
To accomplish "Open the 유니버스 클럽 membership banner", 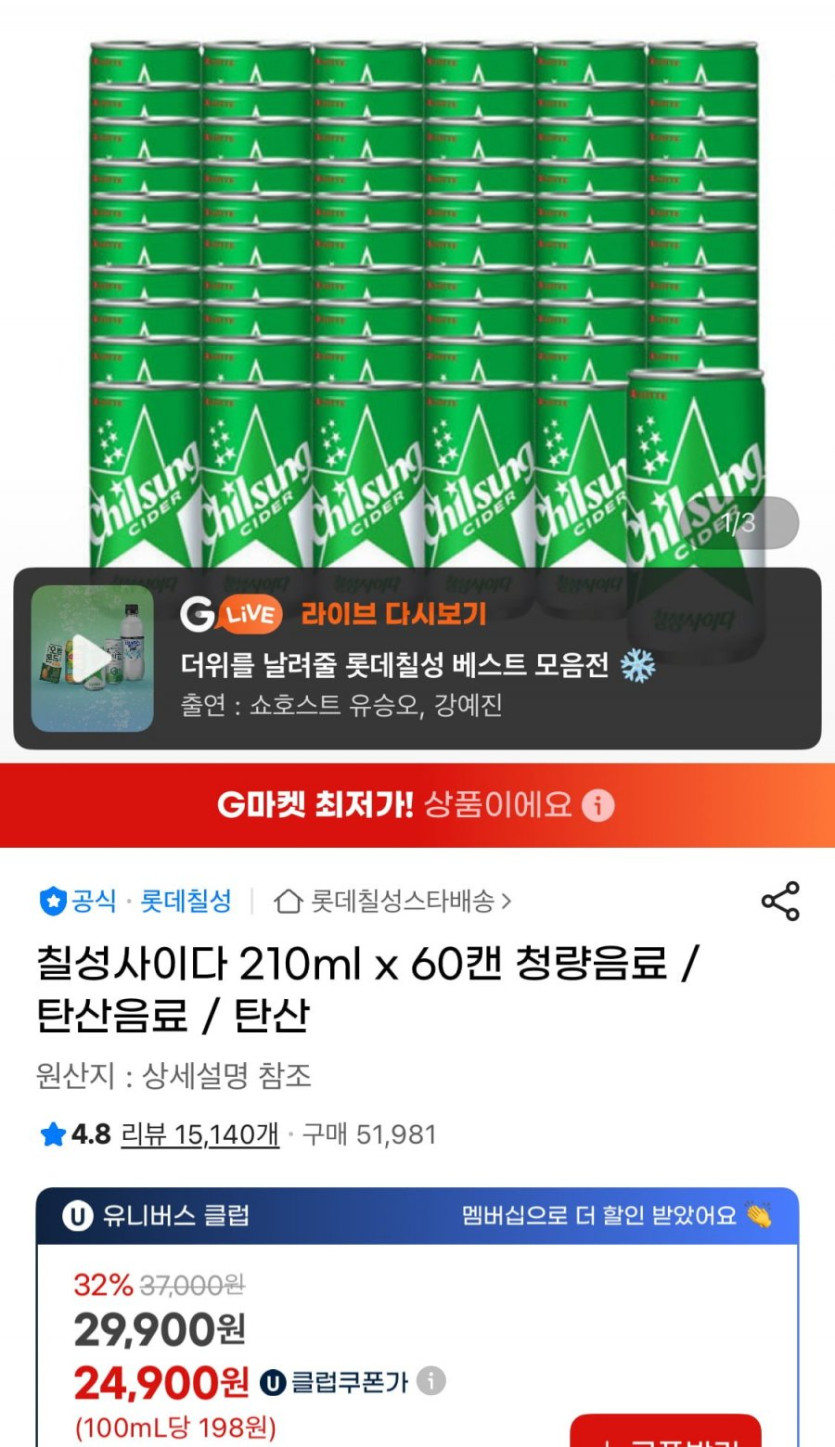I will 417,1215.
